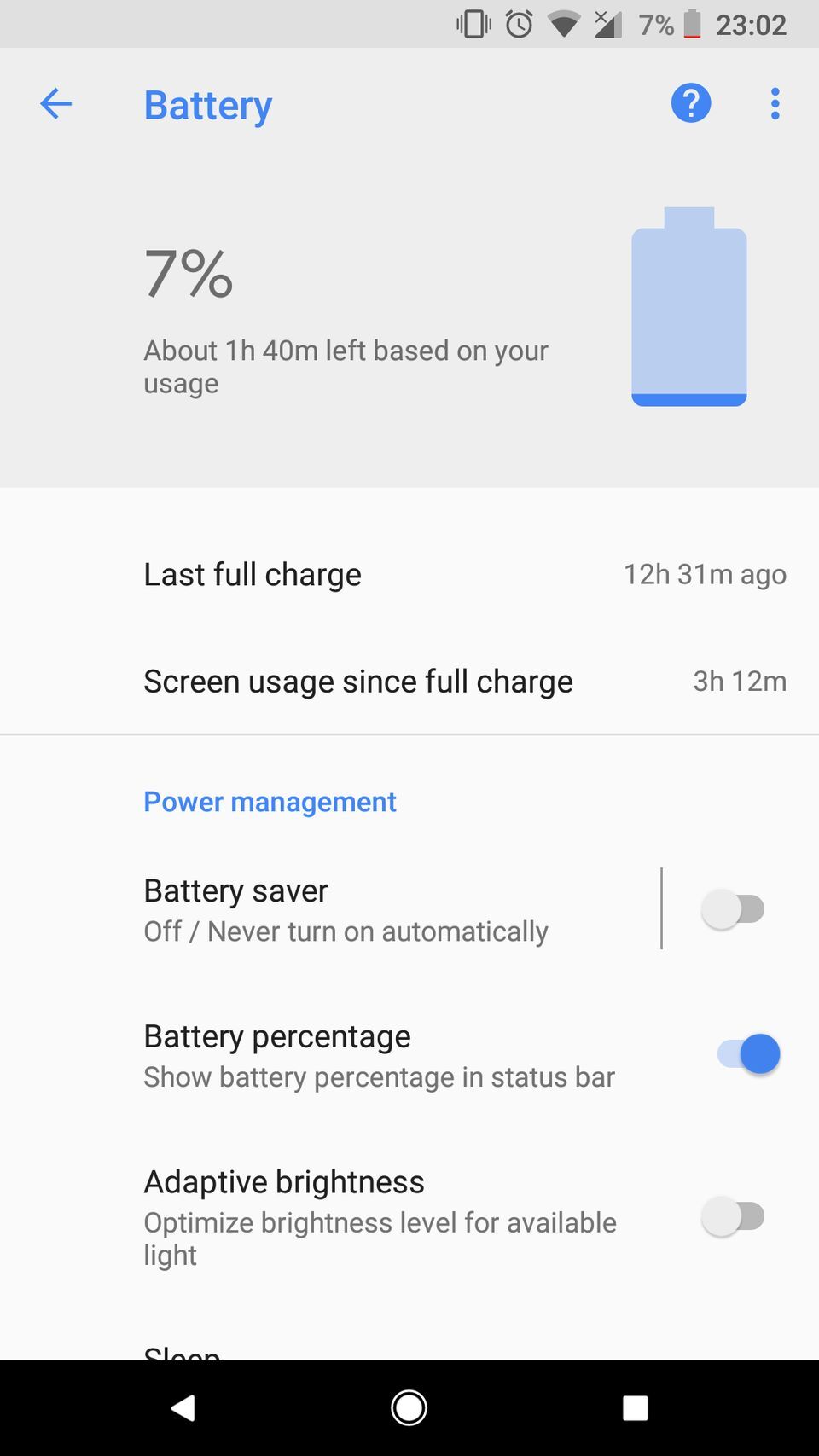Tap the Wi-Fi icon in status bar

pos(564,24)
